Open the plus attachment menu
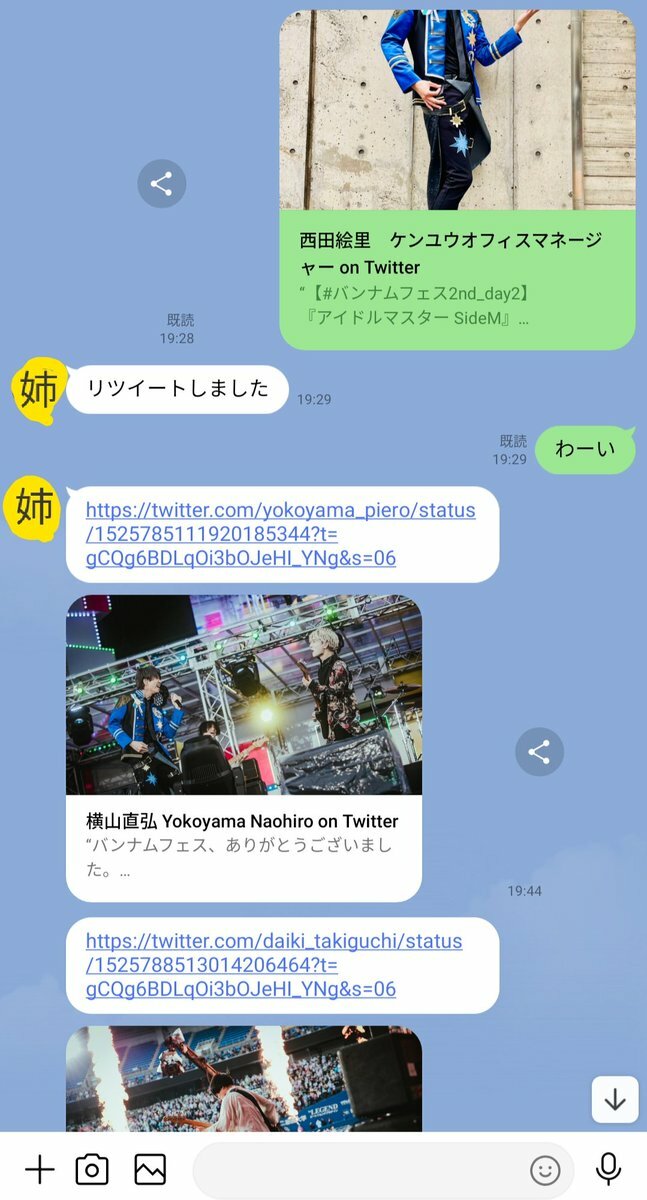The height and width of the screenshot is (1200, 647). pyautogui.click(x=39, y=1169)
